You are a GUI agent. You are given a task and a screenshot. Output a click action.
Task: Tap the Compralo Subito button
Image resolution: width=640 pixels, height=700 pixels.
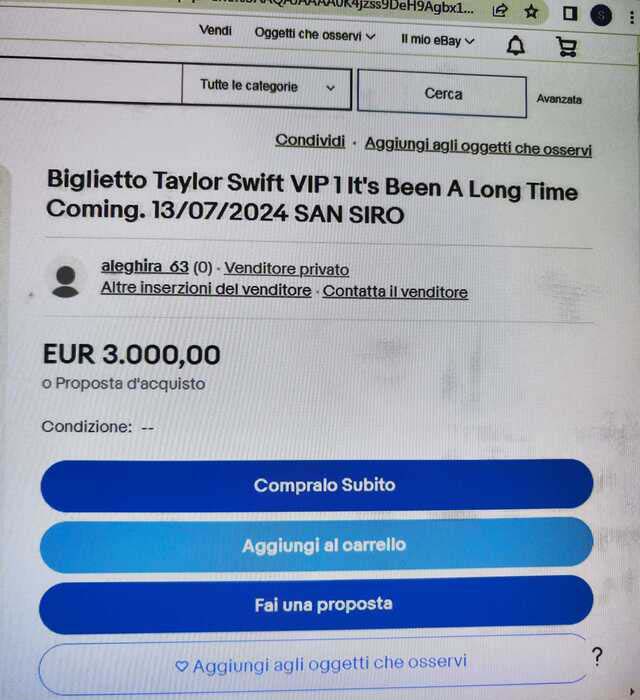(x=324, y=486)
